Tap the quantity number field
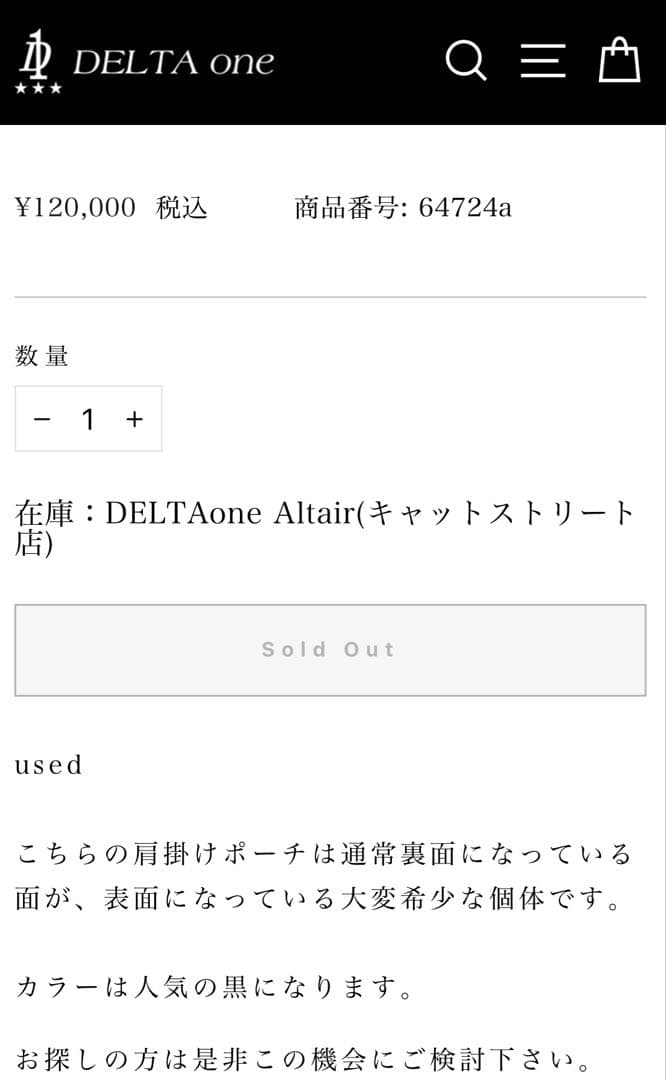This screenshot has width=666, height=1080. (88, 419)
